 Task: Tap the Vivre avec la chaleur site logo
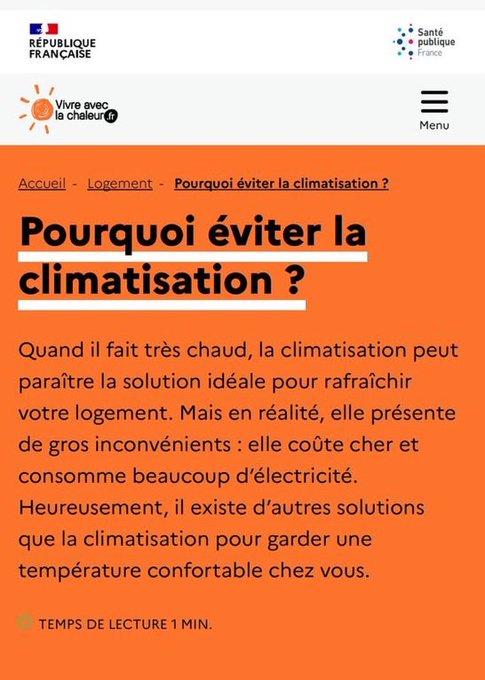(x=69, y=109)
